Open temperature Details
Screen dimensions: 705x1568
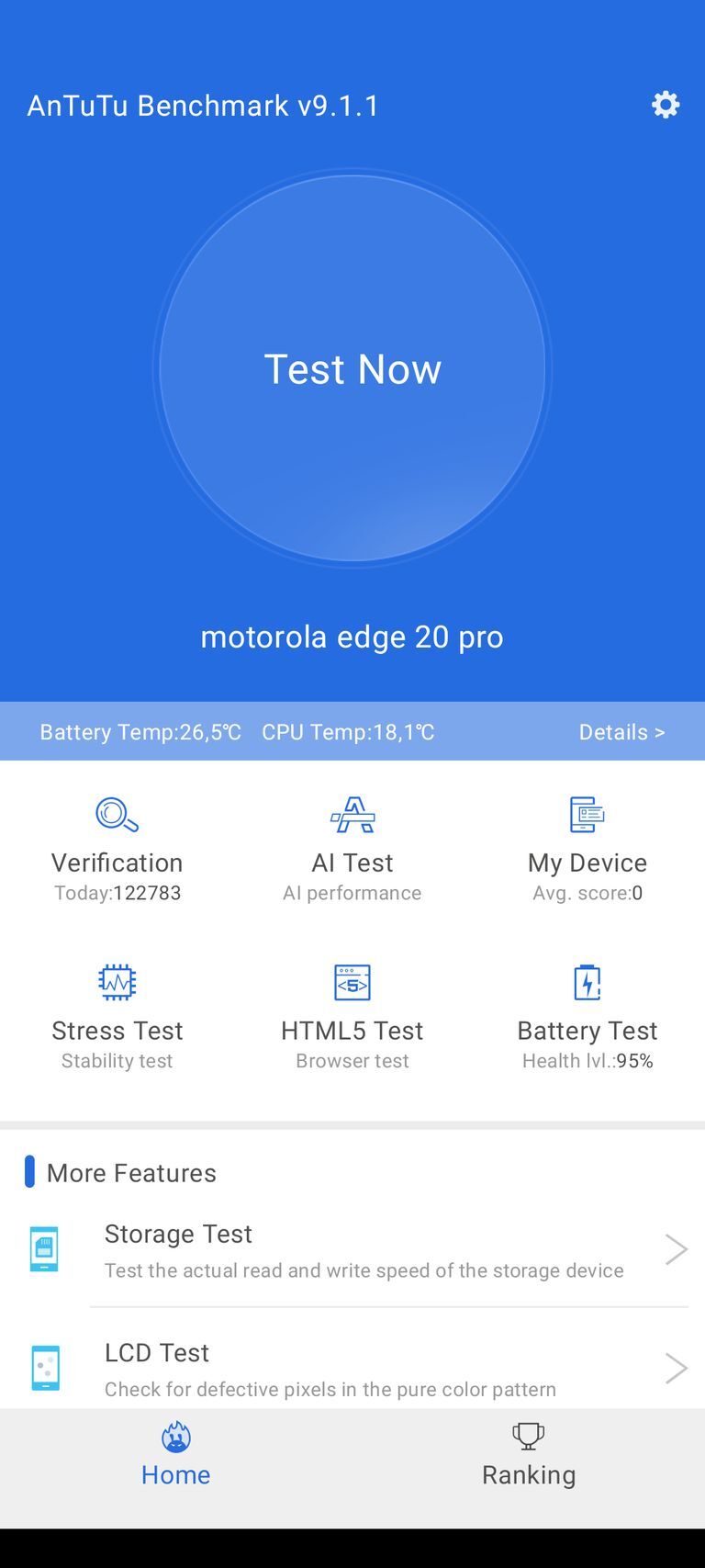point(621,732)
